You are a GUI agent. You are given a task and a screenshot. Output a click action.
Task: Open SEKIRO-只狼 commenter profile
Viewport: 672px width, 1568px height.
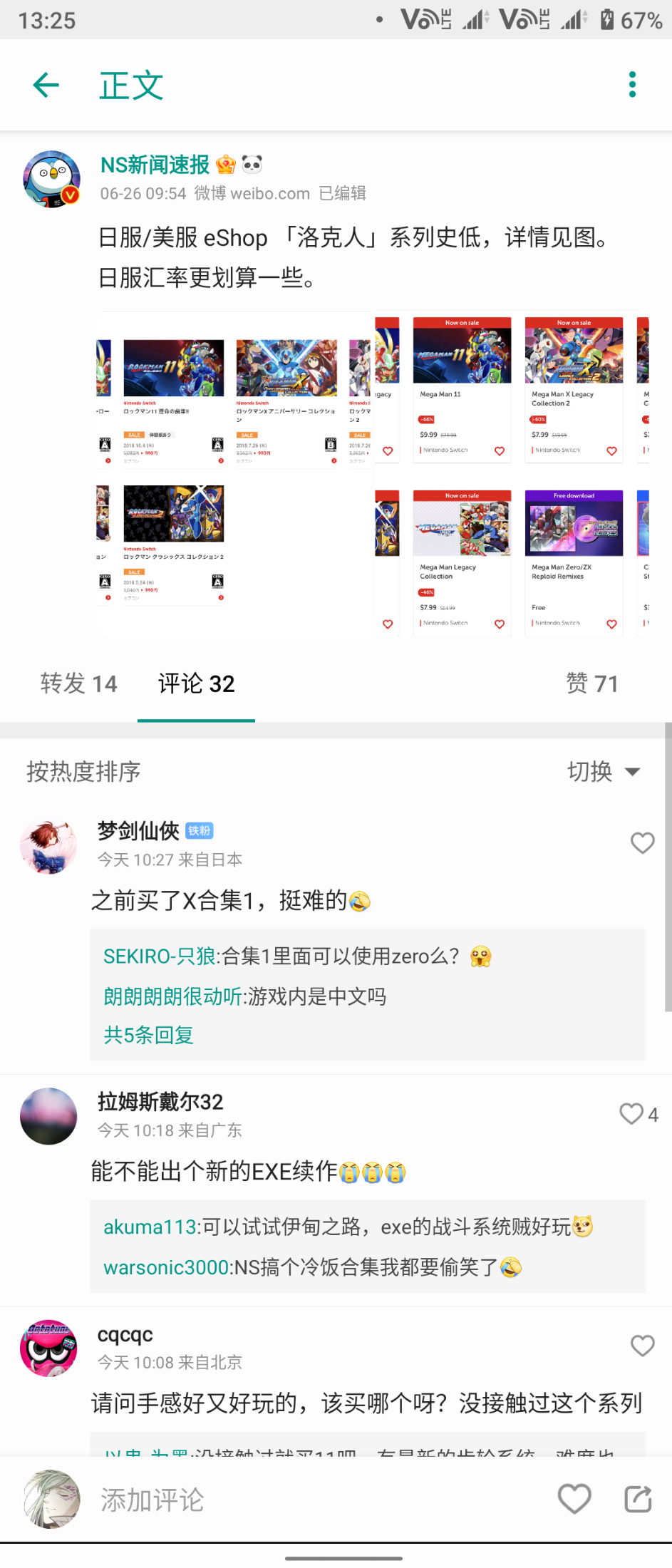click(x=160, y=956)
